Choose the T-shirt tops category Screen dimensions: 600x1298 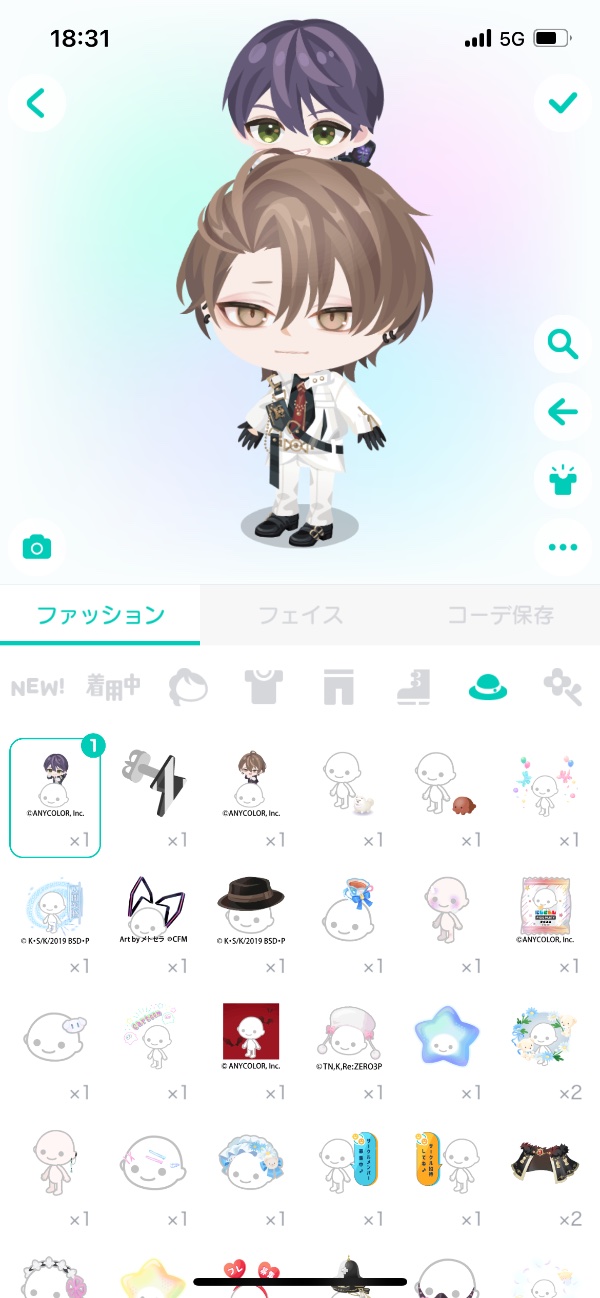[x=264, y=687]
